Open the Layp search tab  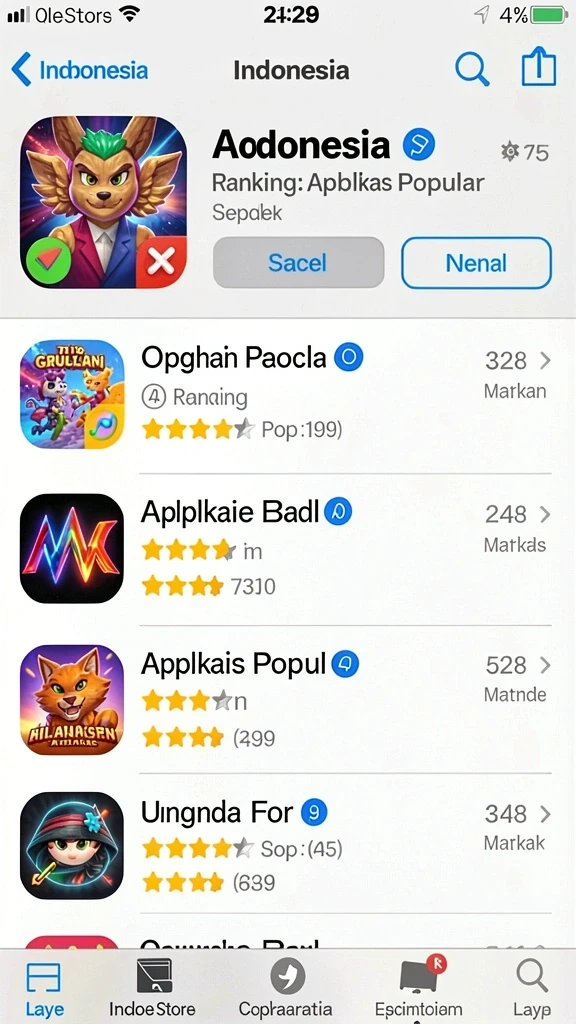point(532,988)
